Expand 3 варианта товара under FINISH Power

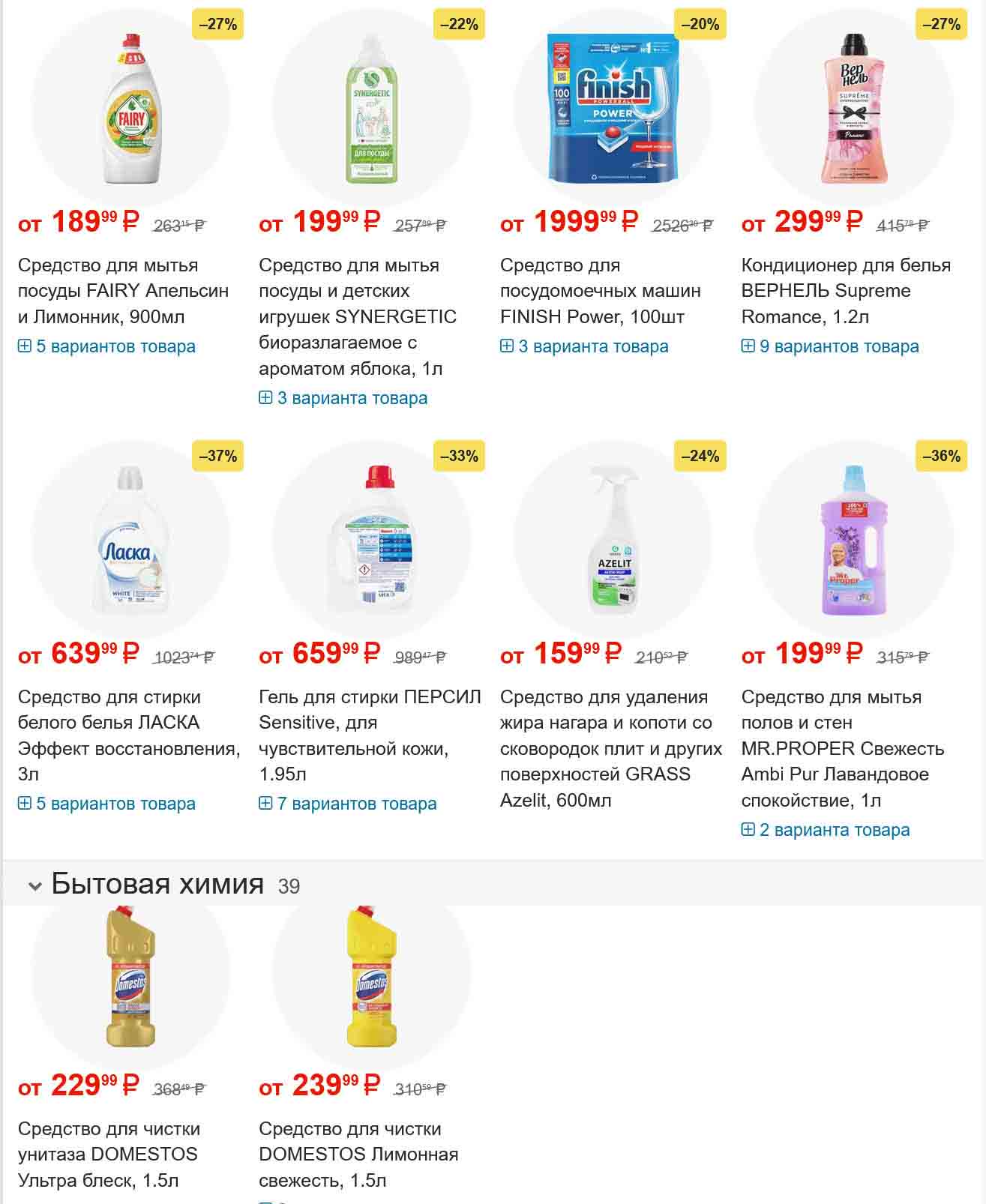tap(584, 346)
